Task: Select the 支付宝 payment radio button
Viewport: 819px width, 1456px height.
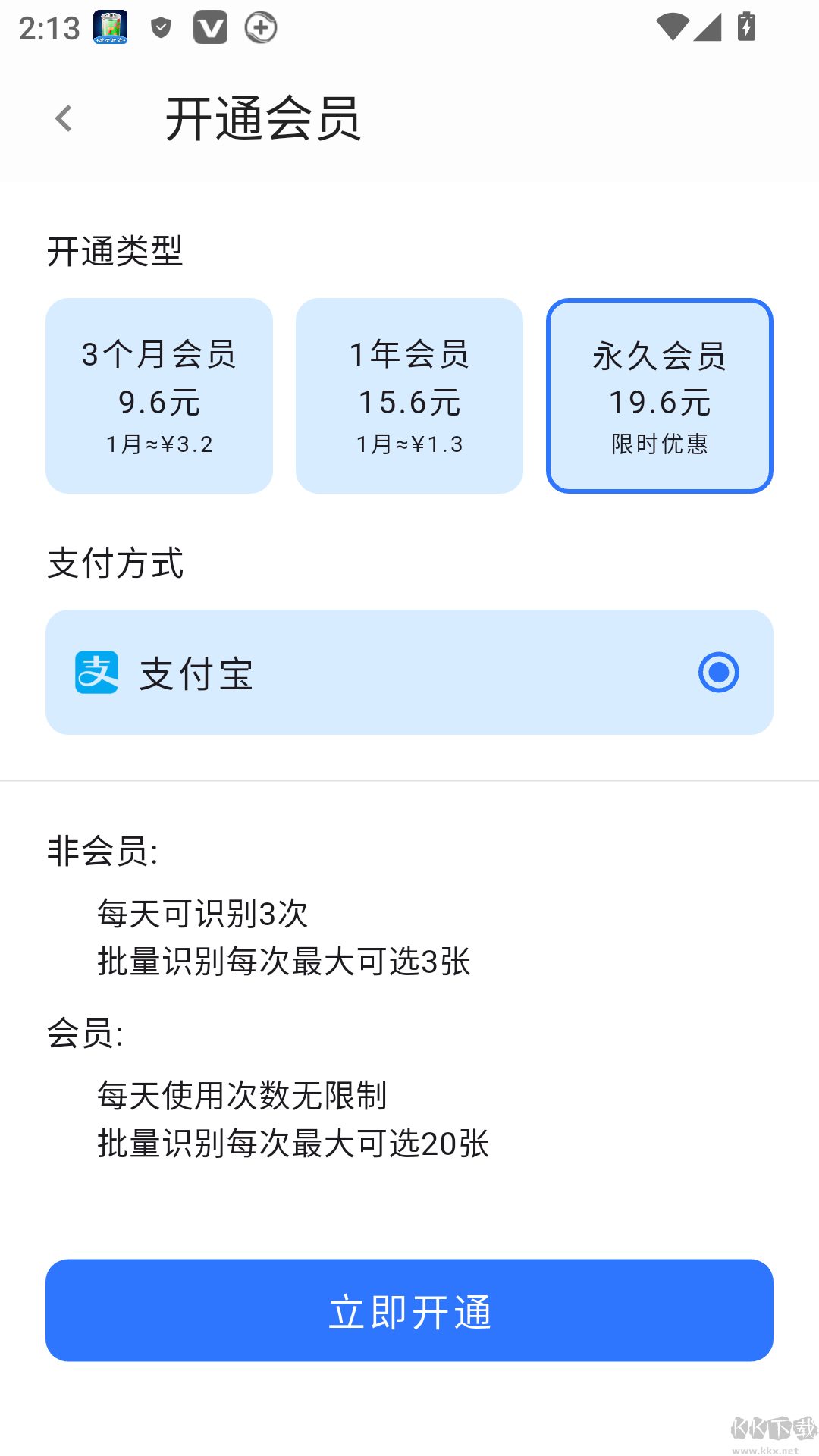Action: click(718, 672)
